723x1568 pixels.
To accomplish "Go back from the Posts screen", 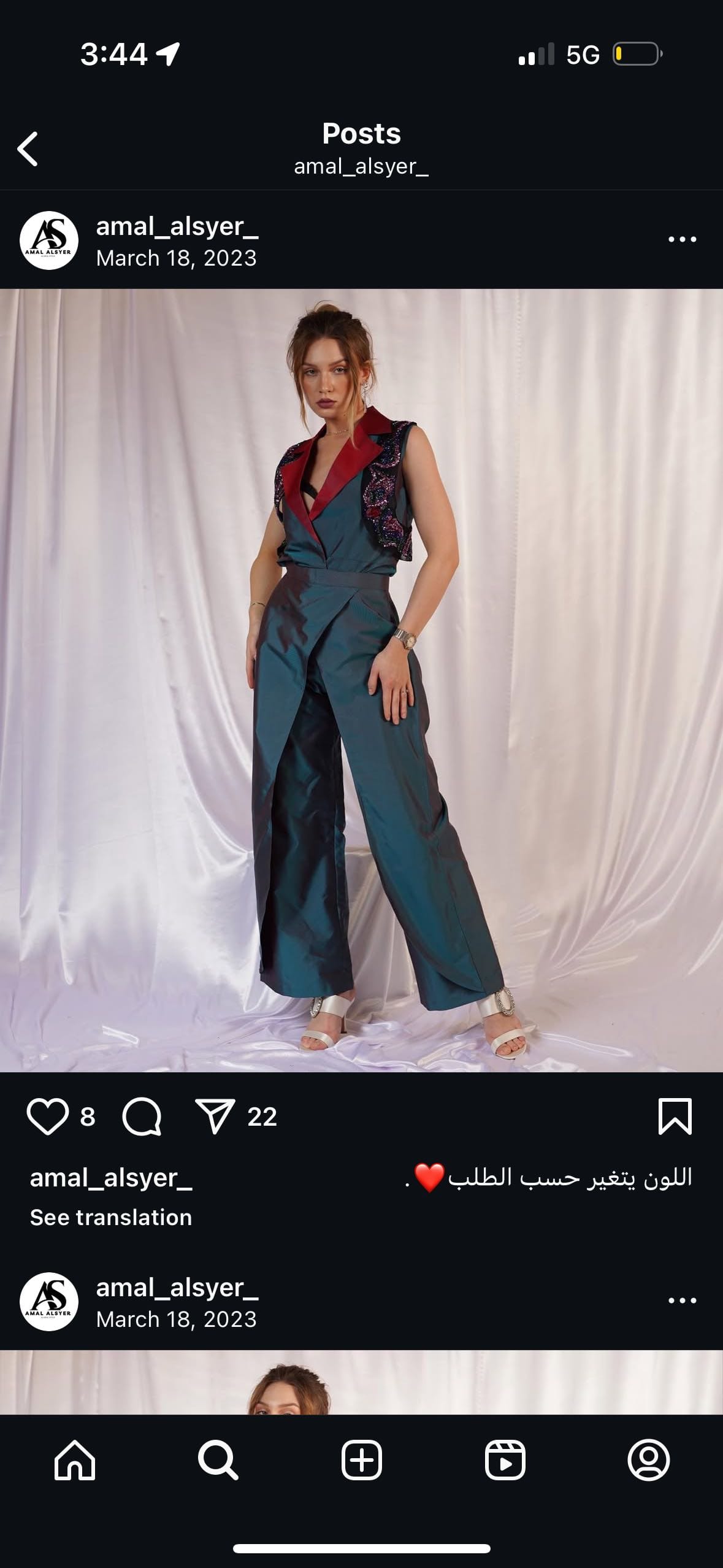I will (x=28, y=149).
